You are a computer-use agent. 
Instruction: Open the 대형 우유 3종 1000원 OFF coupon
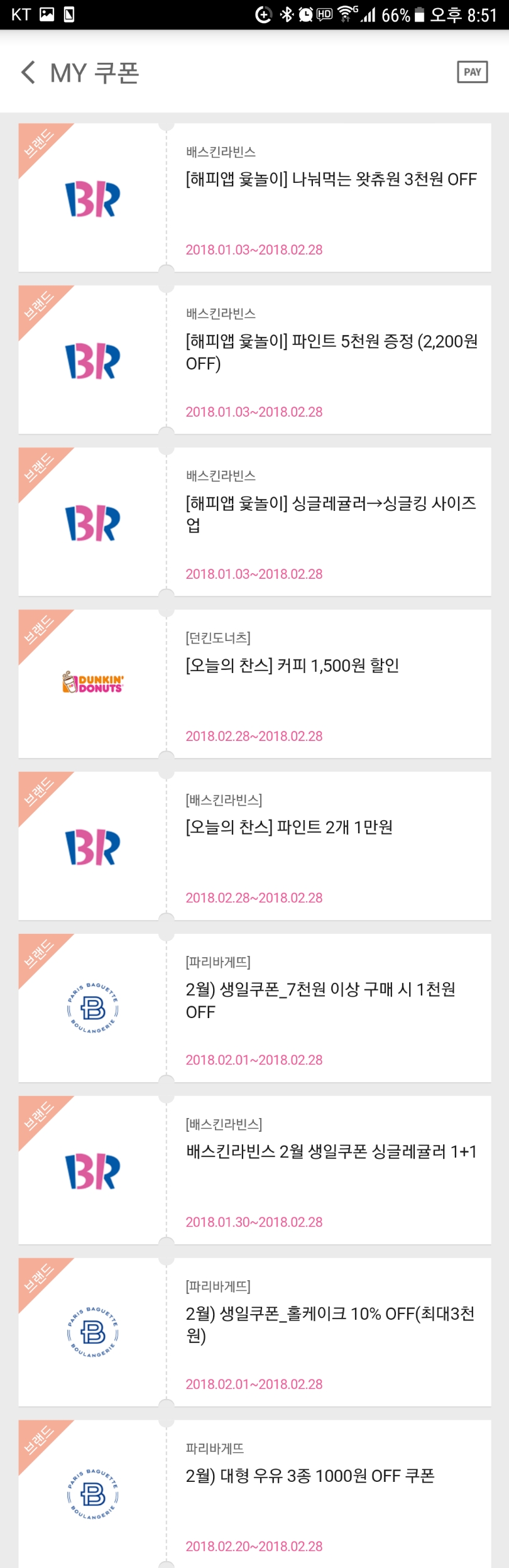(x=310, y=1476)
